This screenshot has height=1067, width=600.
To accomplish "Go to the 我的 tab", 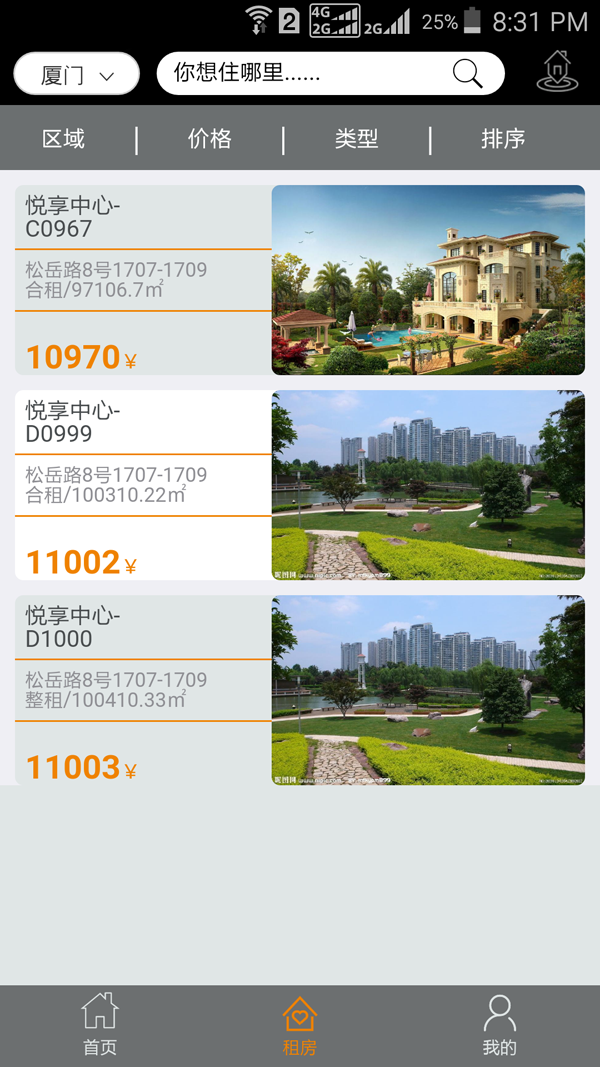I will click(x=500, y=1025).
